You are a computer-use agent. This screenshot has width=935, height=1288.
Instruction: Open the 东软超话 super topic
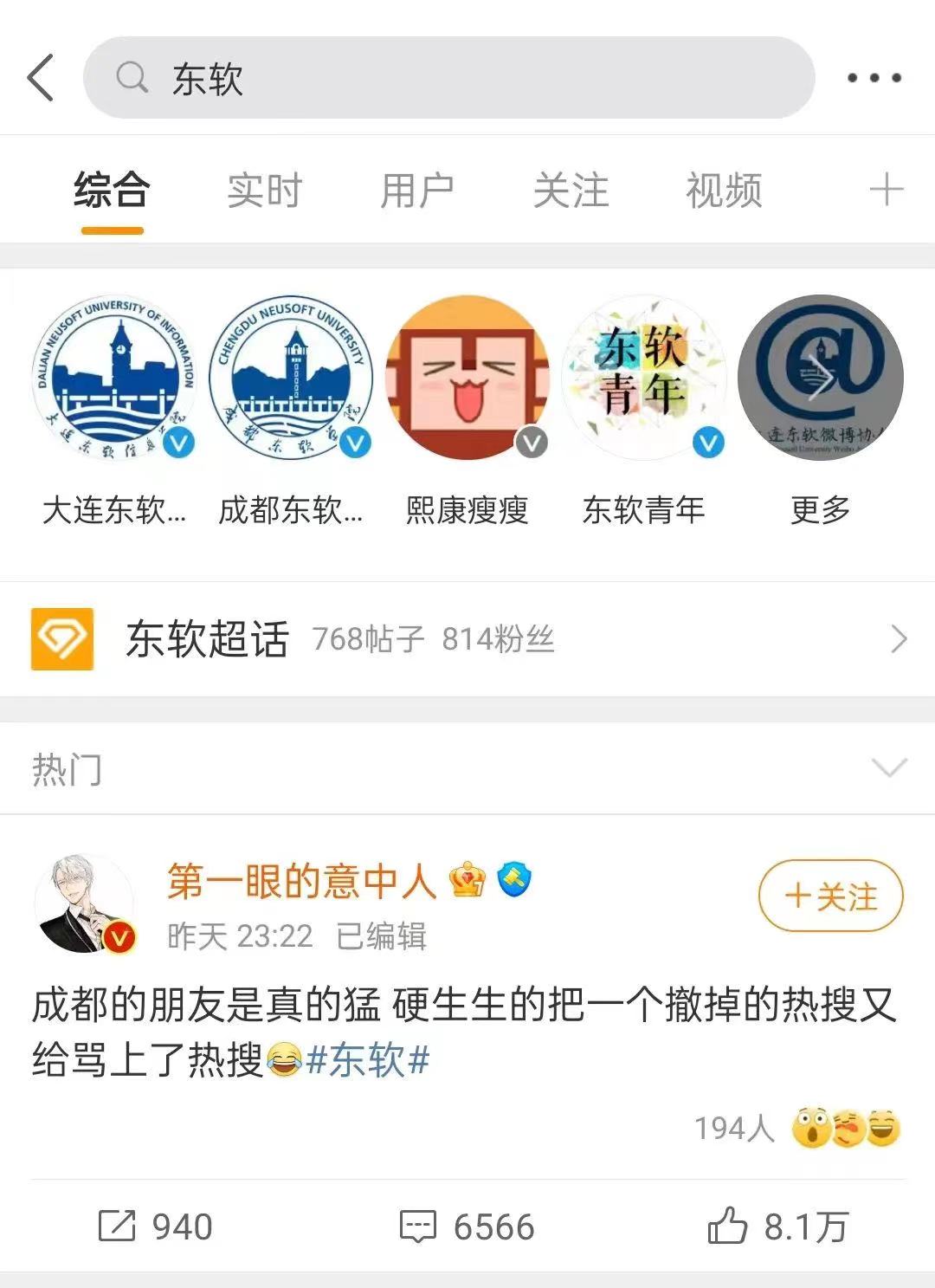467,639
